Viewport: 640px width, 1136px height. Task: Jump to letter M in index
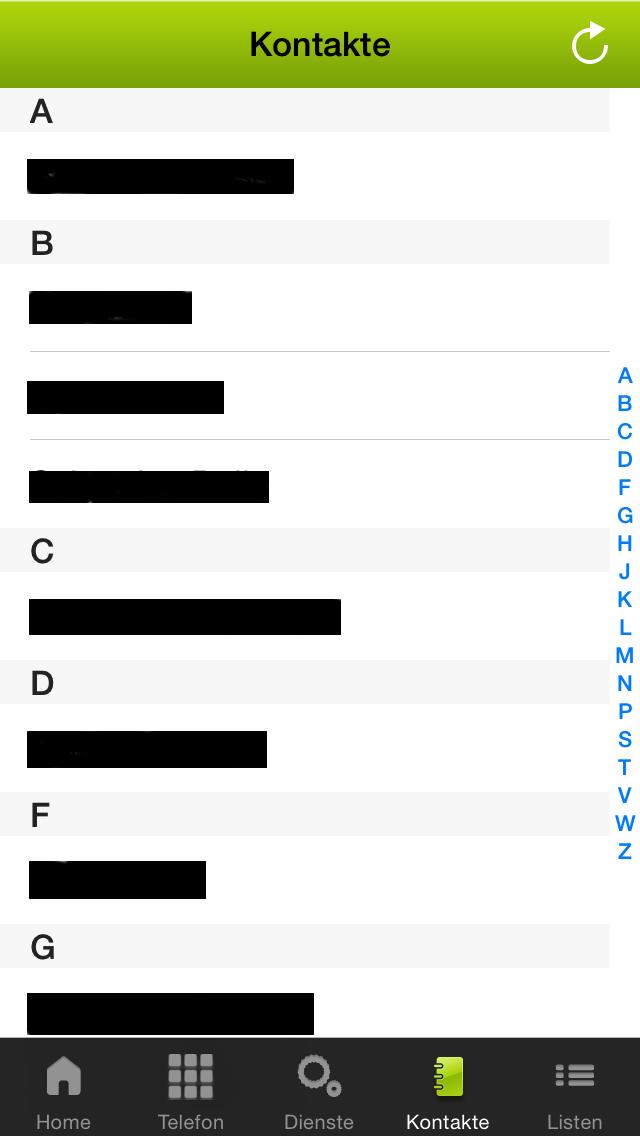point(624,656)
